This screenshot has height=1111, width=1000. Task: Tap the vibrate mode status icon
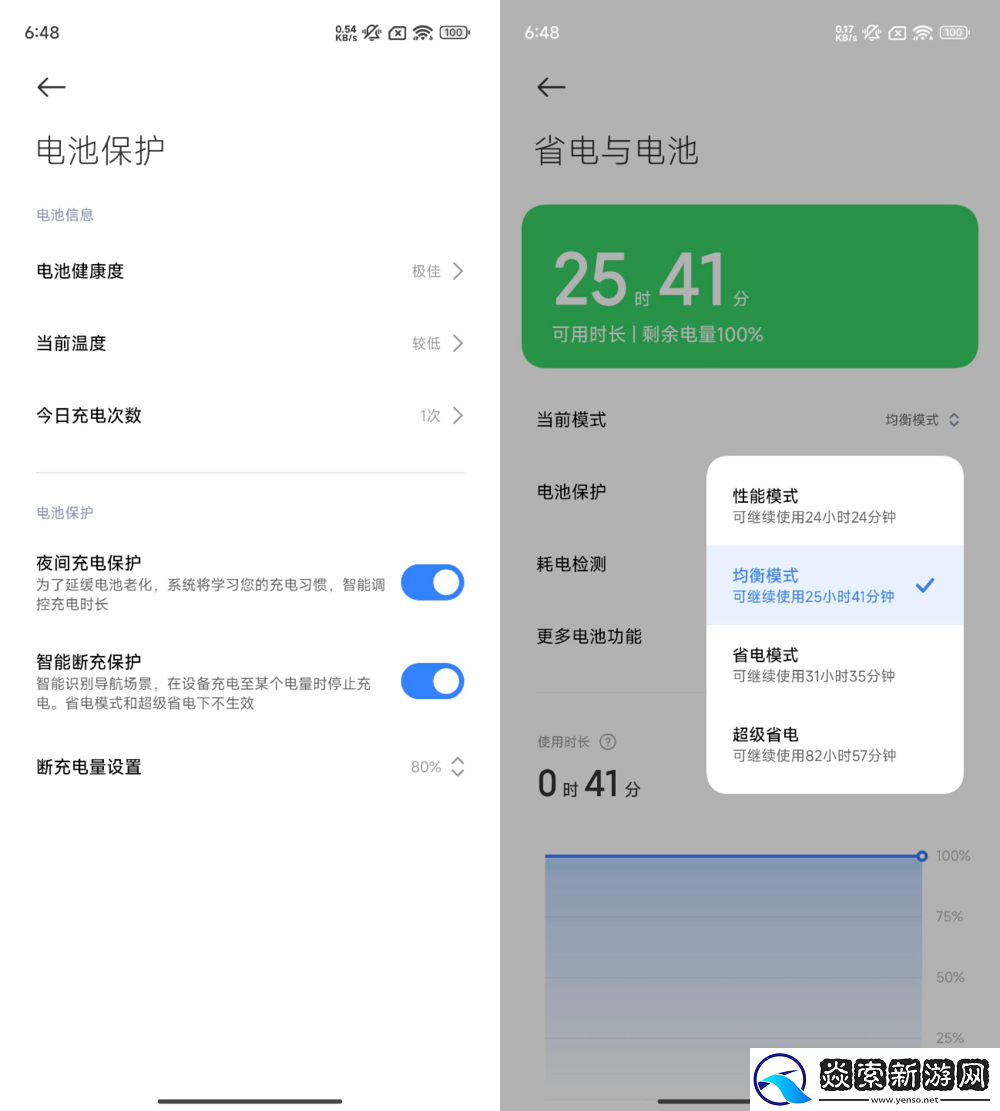click(x=371, y=32)
